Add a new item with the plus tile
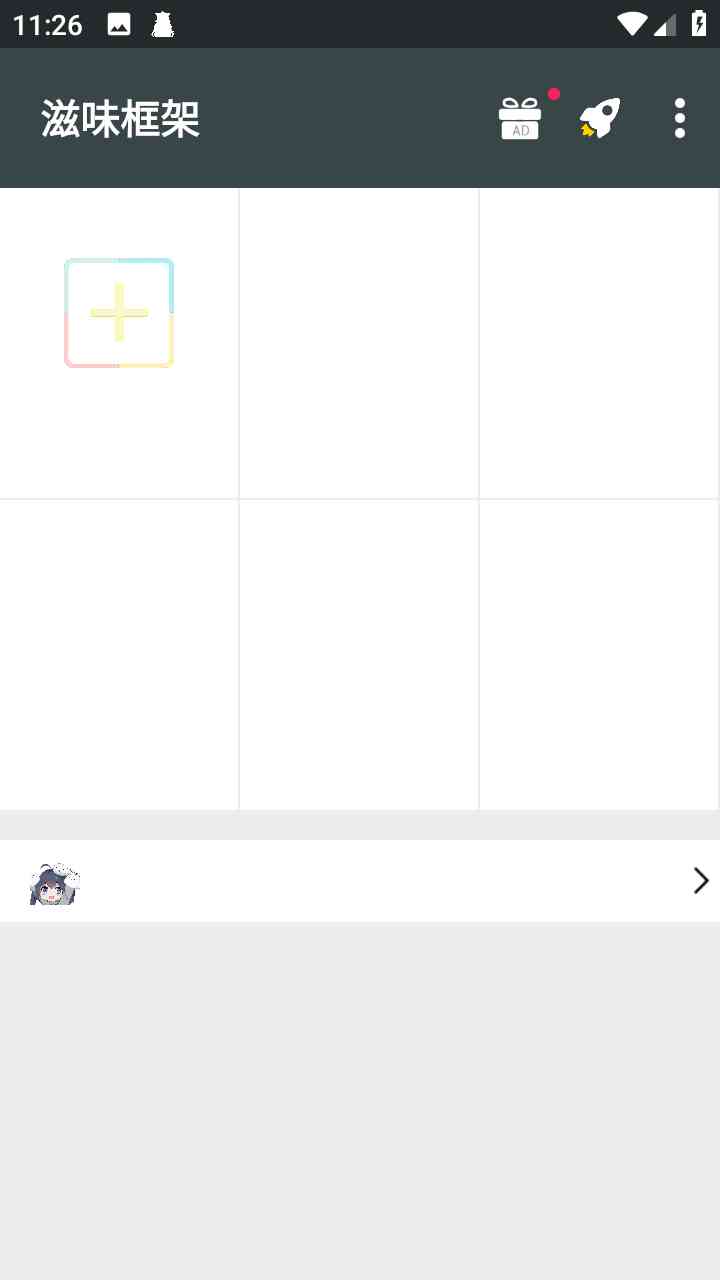 119,313
